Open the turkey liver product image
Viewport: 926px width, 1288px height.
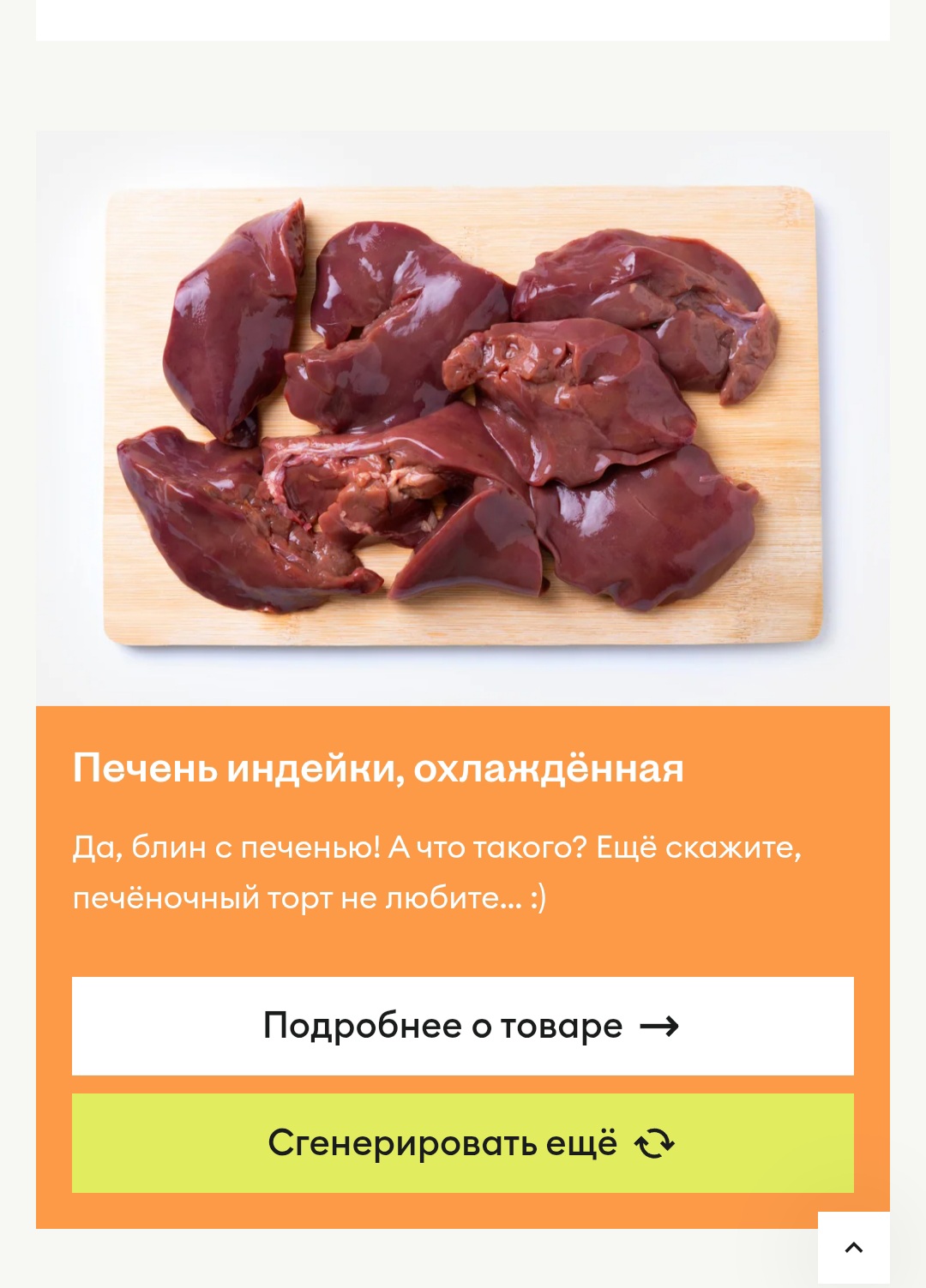click(463, 417)
